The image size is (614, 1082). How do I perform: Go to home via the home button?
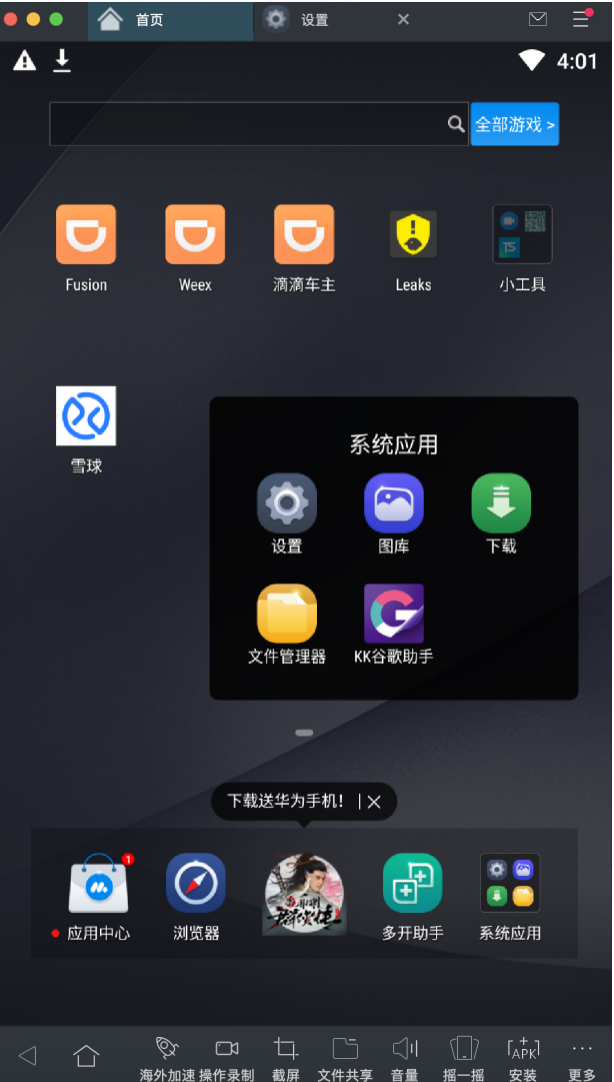(86, 1055)
